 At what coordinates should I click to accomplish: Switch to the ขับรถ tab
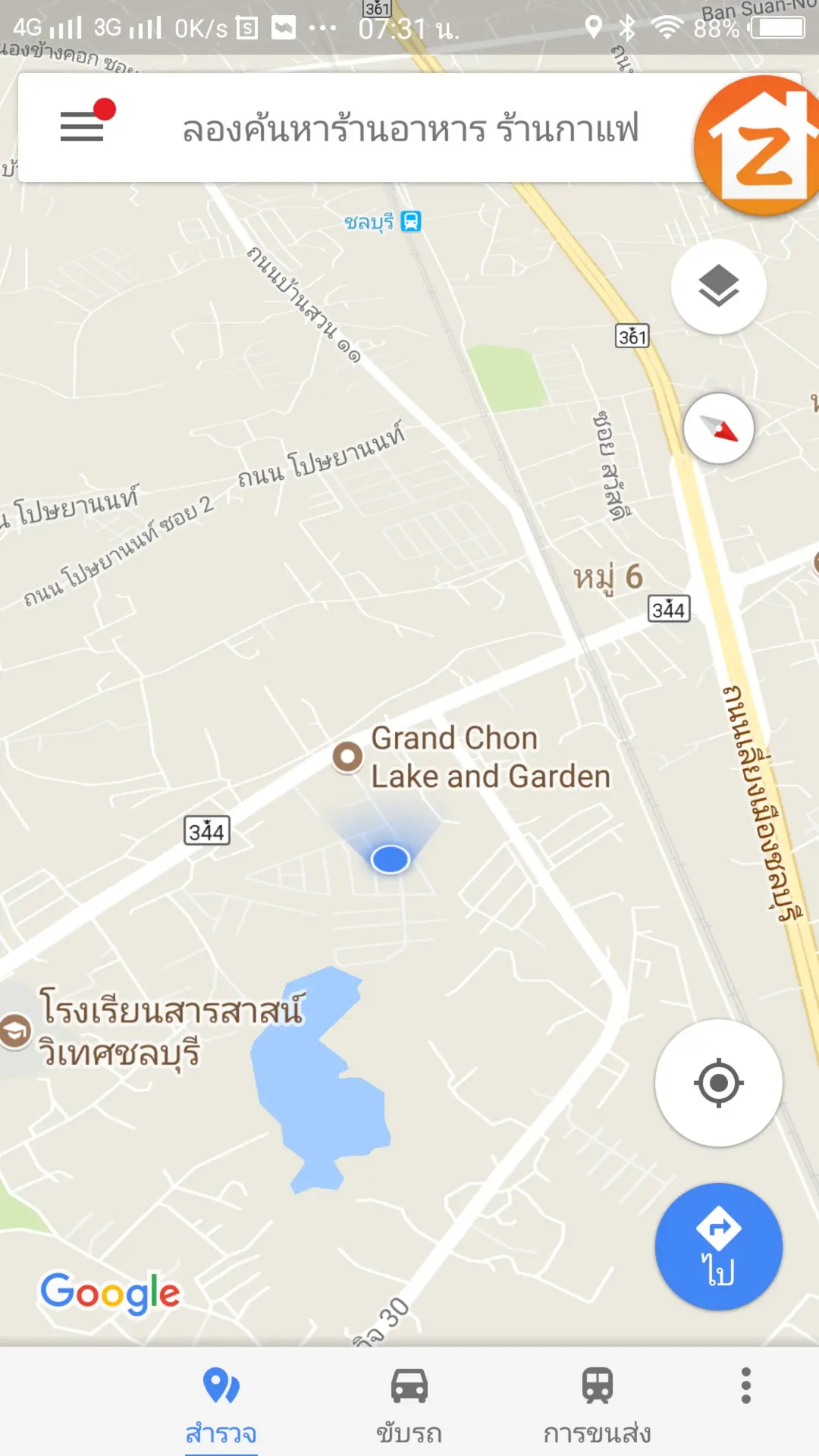409,1404
